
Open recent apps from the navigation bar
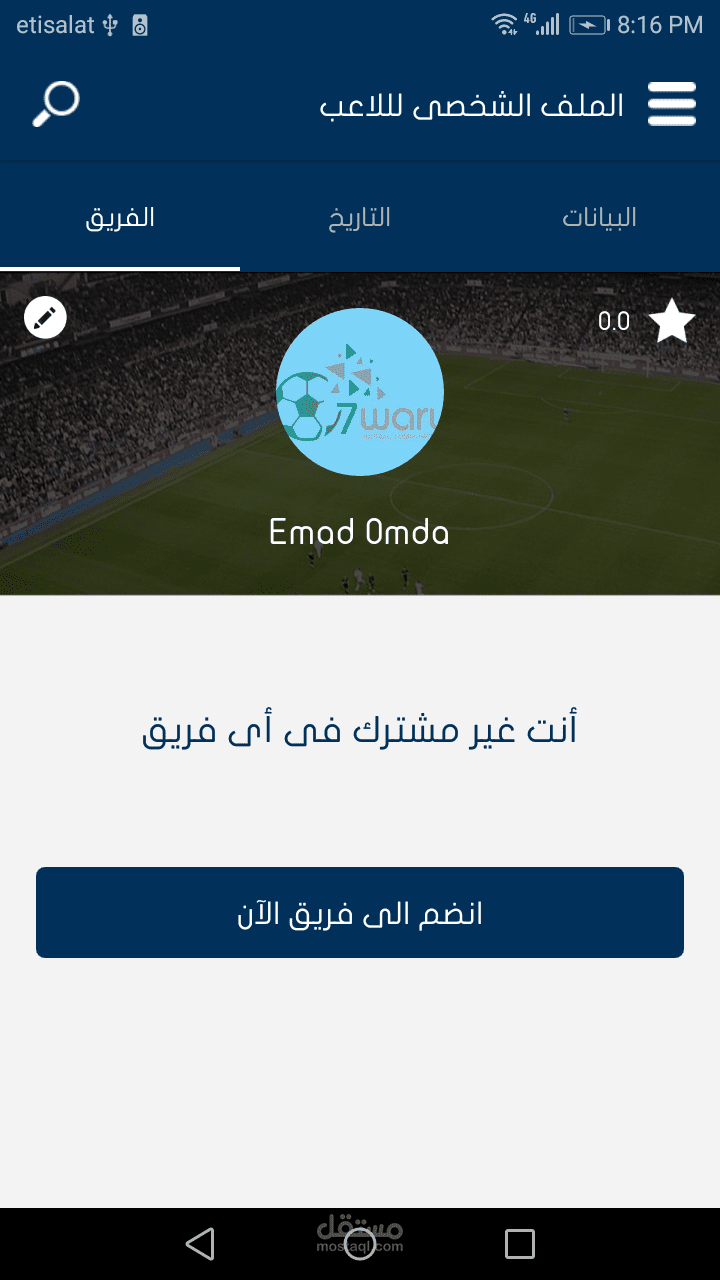pos(520,1244)
